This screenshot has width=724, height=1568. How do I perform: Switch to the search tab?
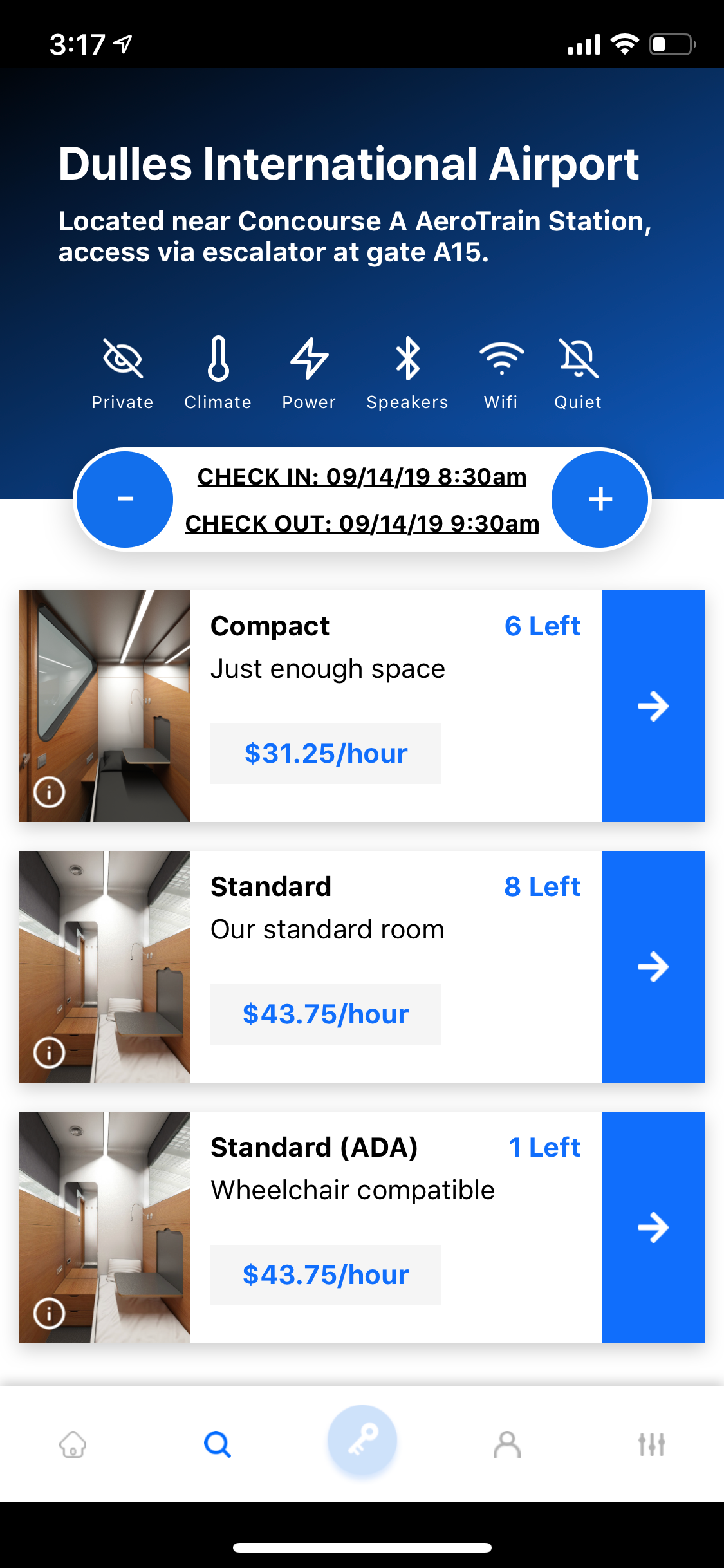[218, 1444]
